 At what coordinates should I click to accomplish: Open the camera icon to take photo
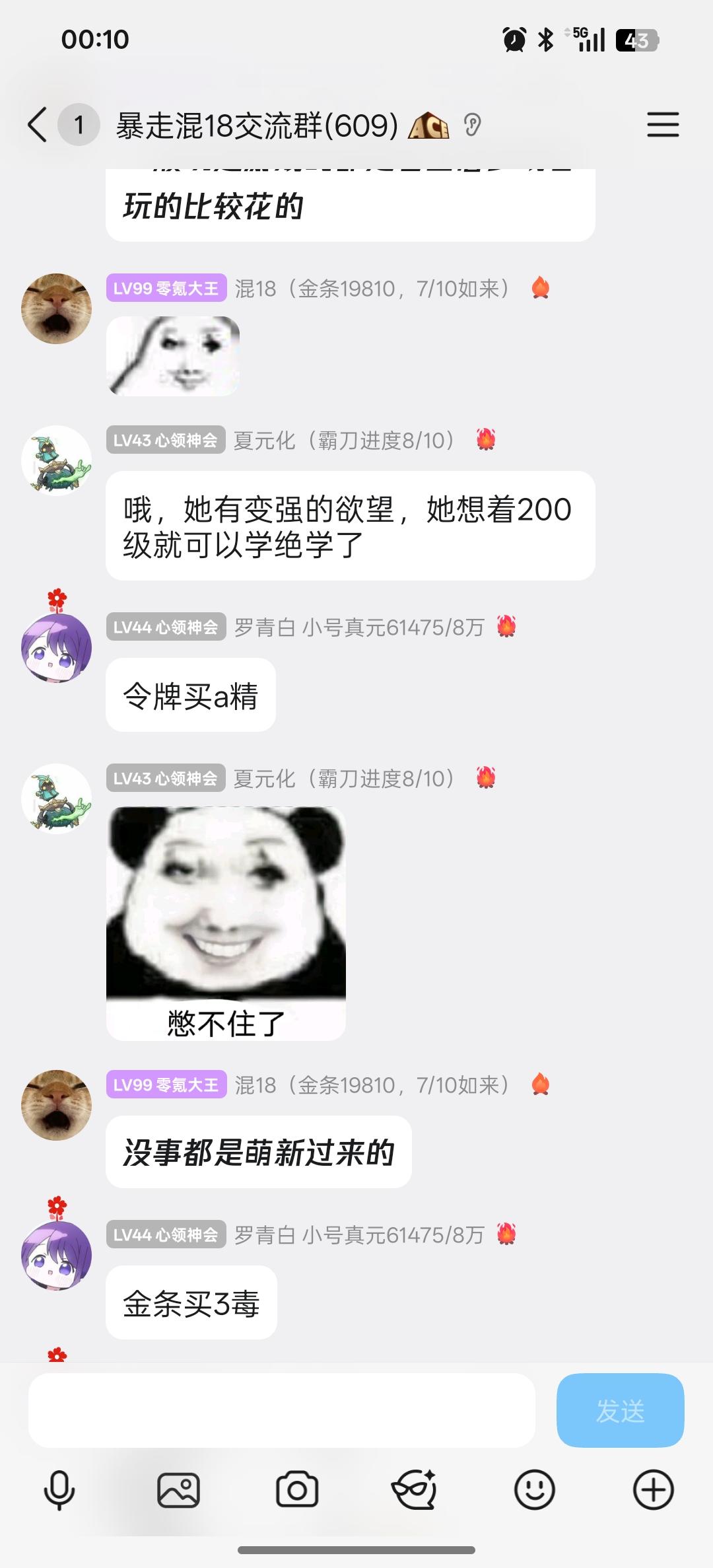click(x=297, y=1491)
